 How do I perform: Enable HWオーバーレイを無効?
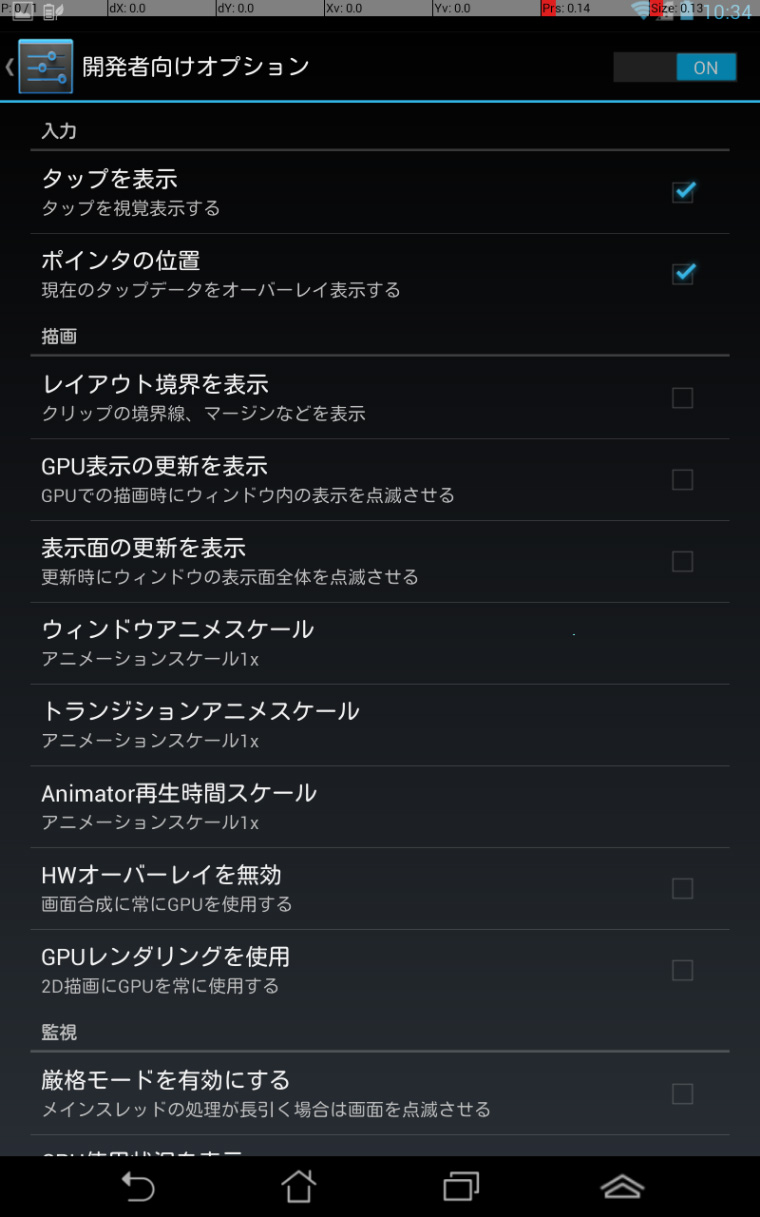point(682,889)
